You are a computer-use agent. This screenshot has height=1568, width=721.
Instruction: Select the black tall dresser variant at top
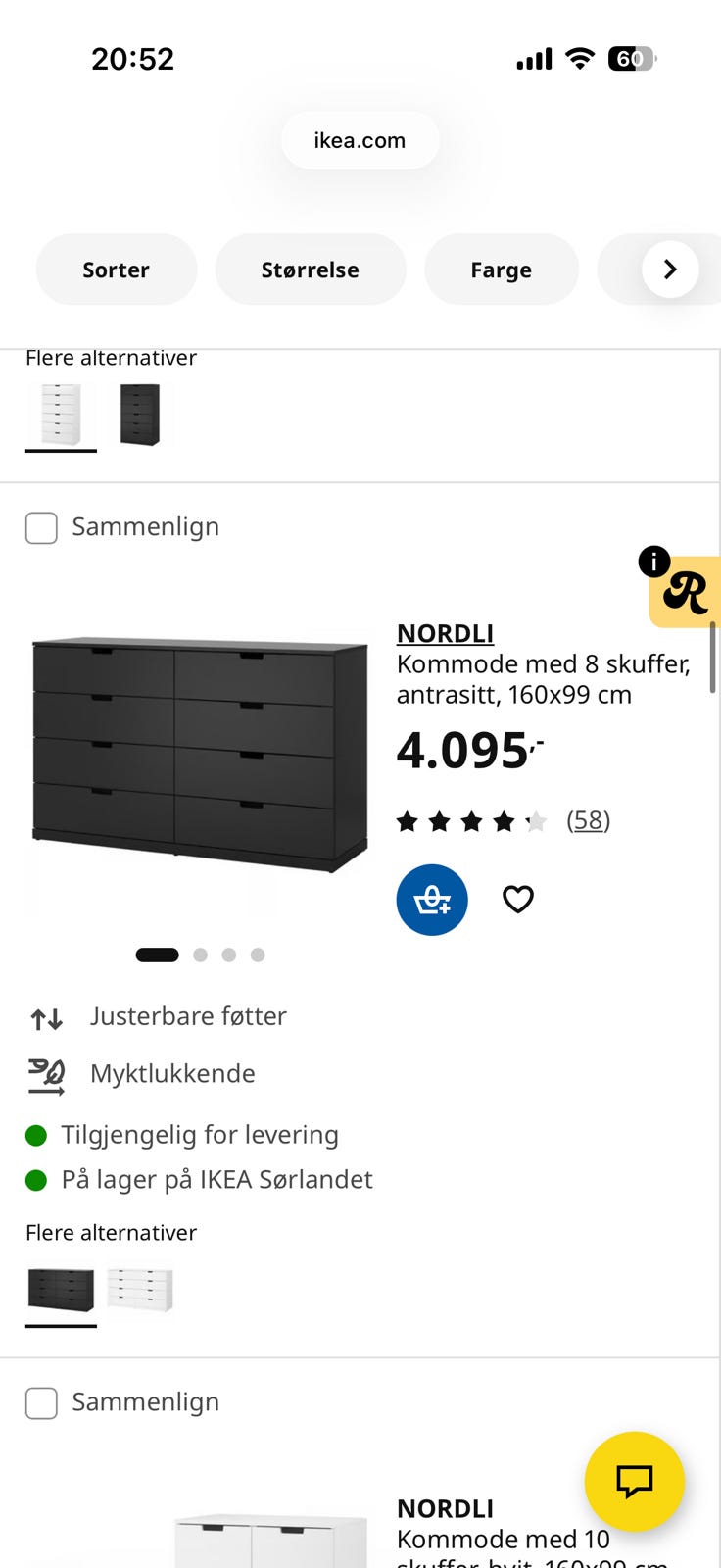(140, 415)
